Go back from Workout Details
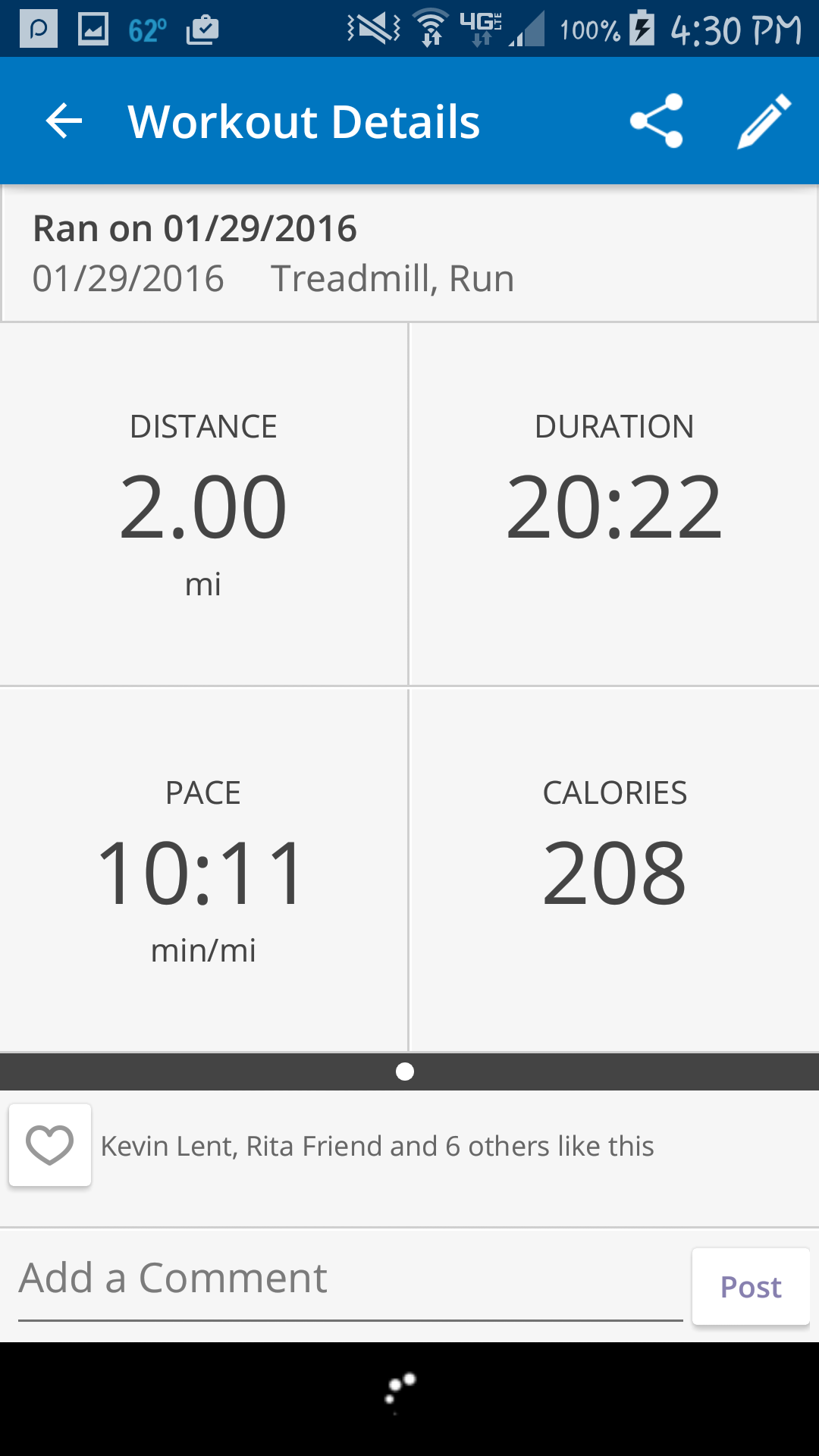819x1456 pixels. [64, 121]
